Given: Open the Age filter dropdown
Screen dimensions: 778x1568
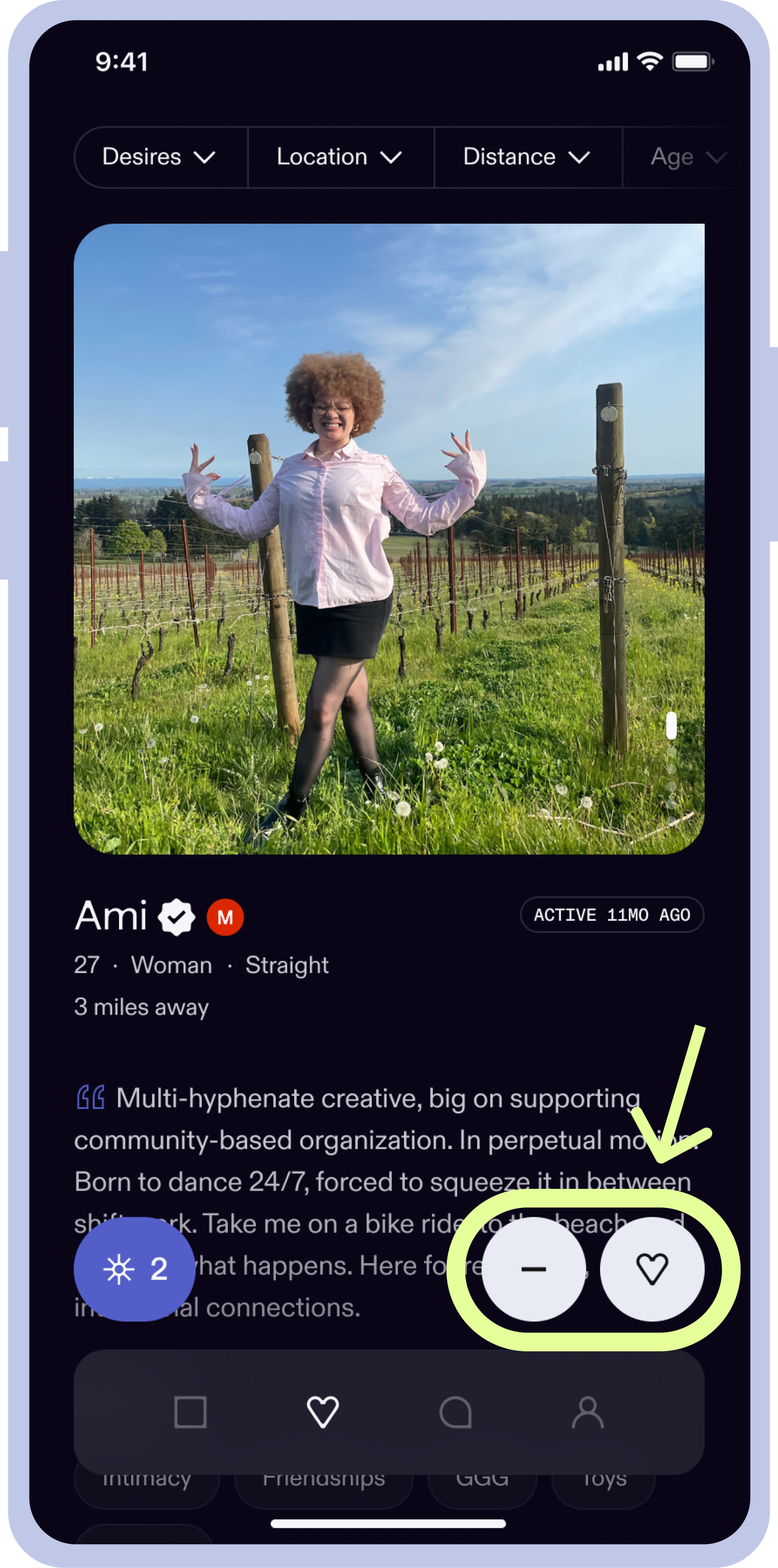Looking at the screenshot, I should [686, 157].
